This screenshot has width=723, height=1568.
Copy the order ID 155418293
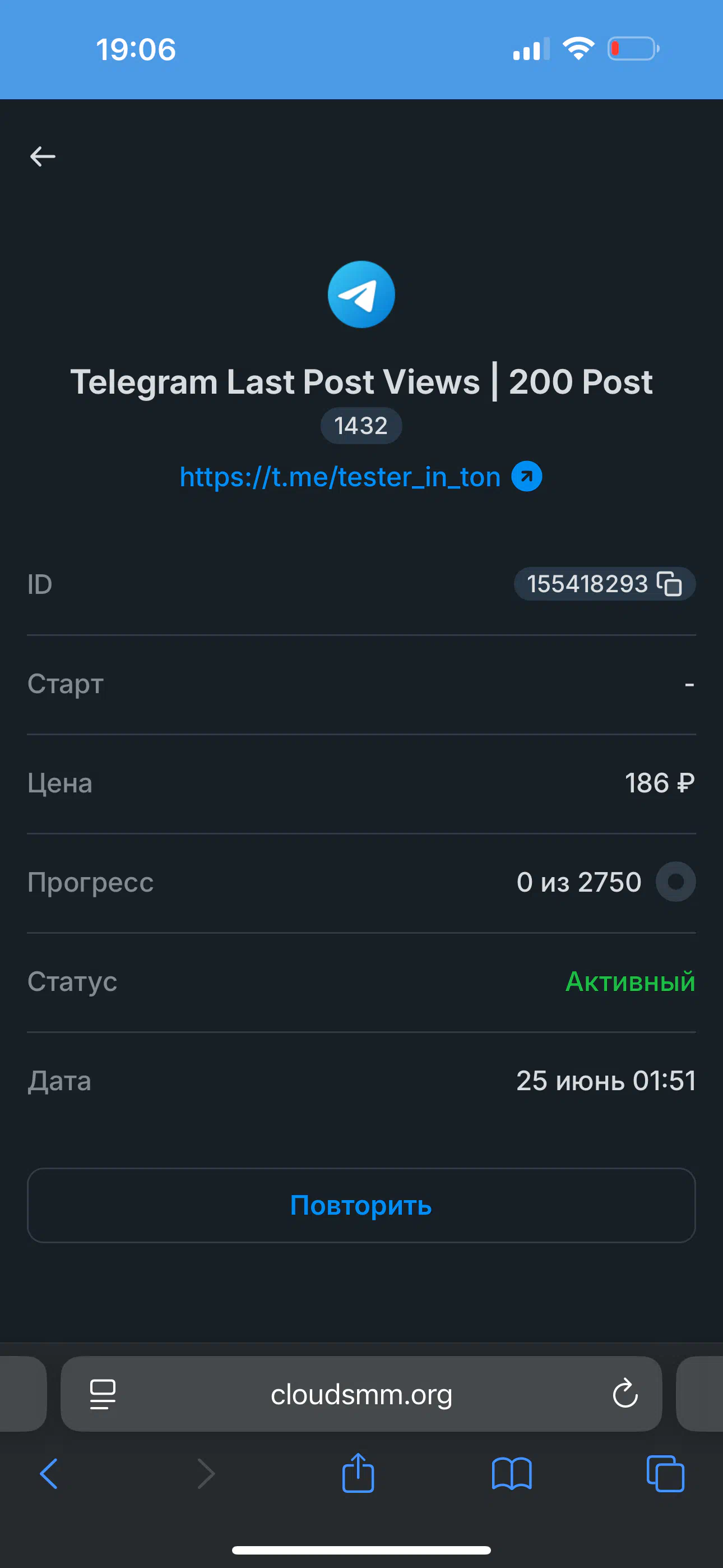[x=669, y=584]
